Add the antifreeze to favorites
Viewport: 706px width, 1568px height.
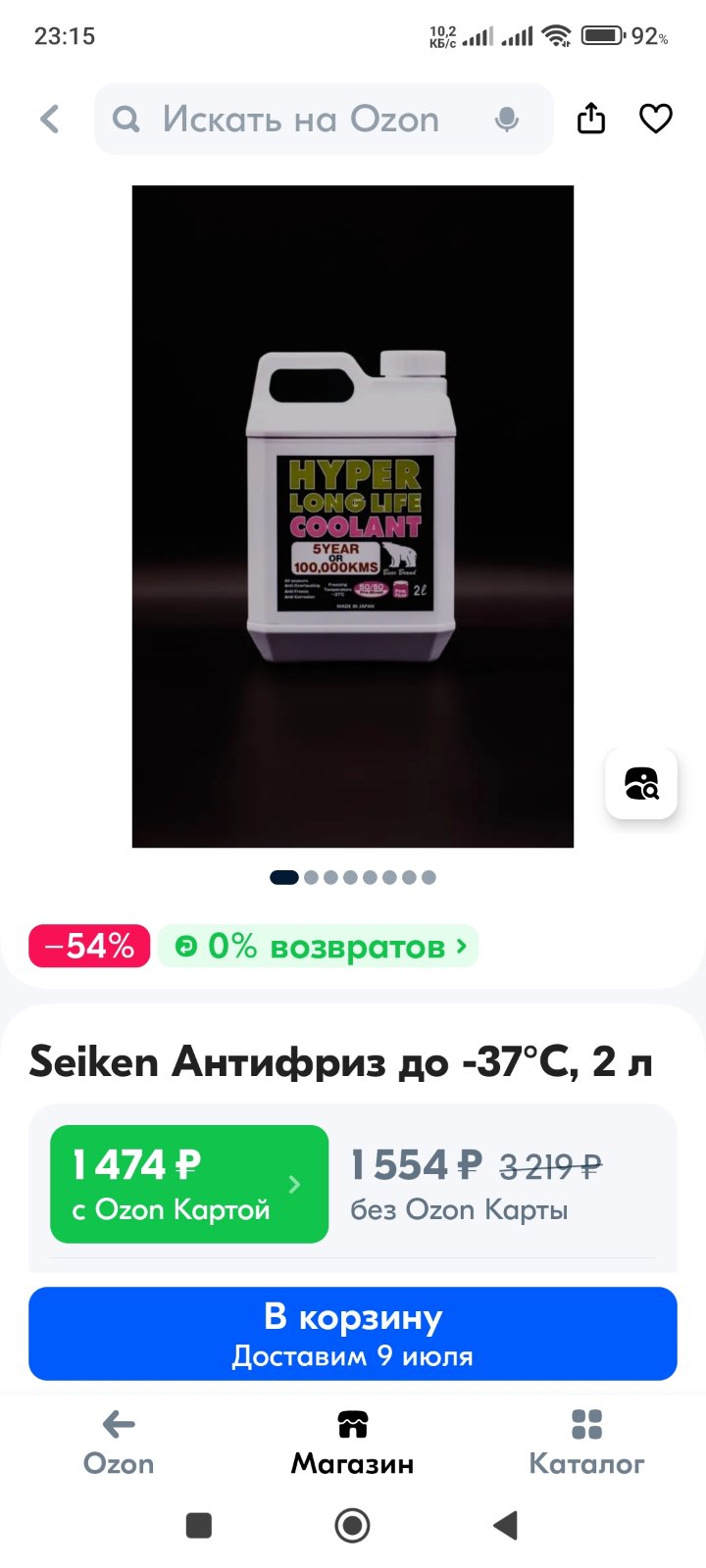click(656, 119)
